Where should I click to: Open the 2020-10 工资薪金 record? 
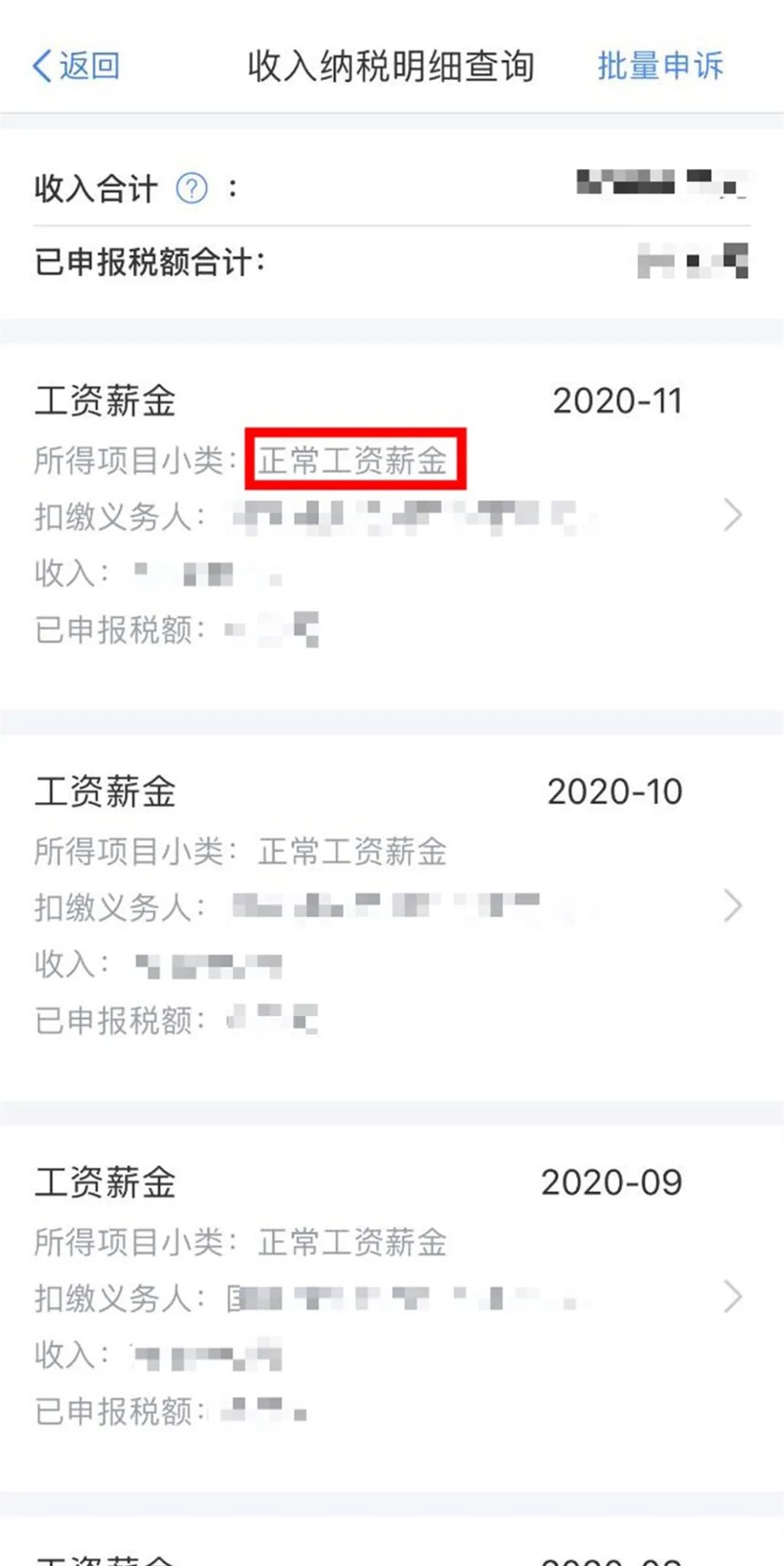(392, 906)
